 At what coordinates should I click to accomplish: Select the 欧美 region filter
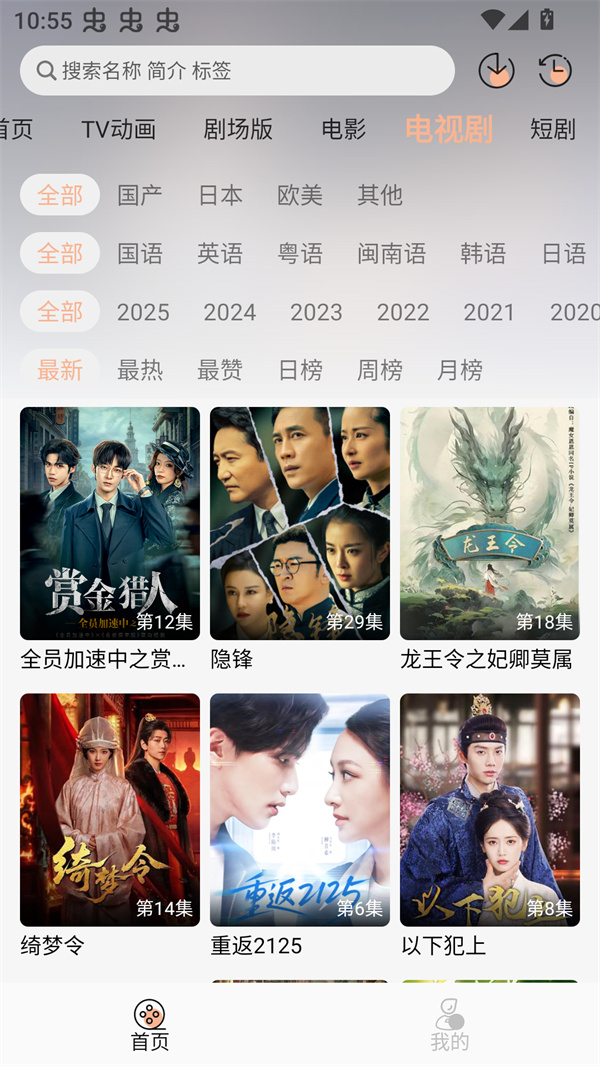300,195
